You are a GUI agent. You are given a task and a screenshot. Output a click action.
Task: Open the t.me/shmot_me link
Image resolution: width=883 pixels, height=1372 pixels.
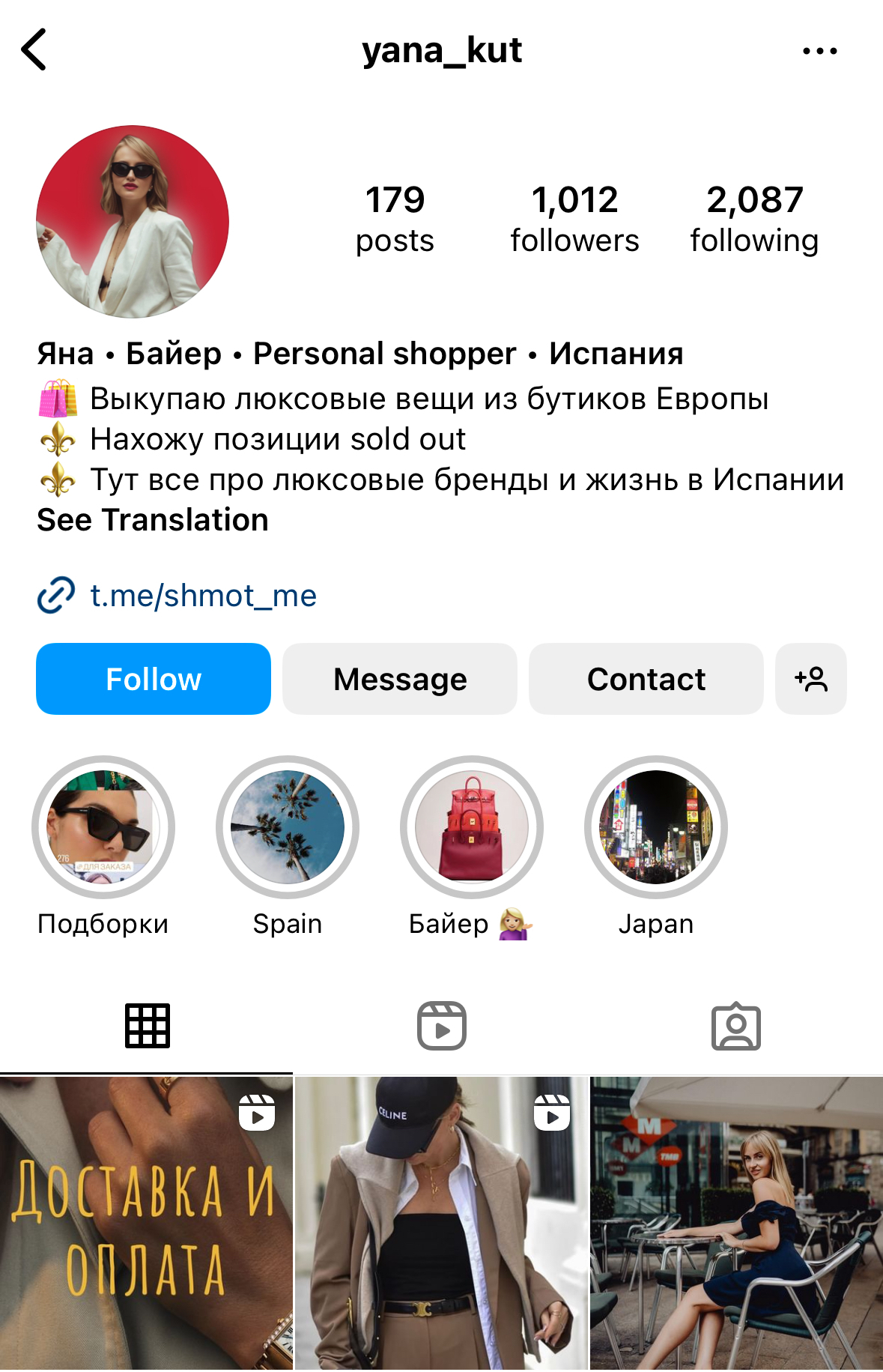(203, 596)
